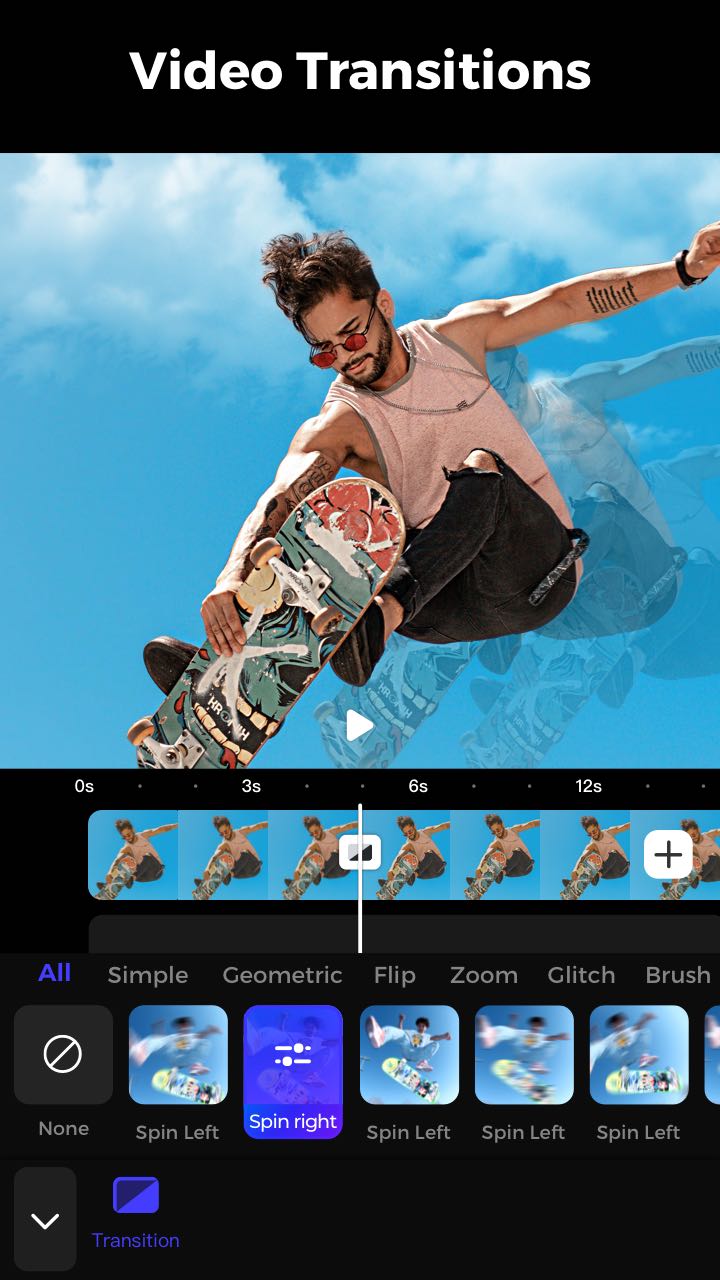The height and width of the screenshot is (1280, 720).
Task: Add a new clip with the plus button
Action: tap(668, 854)
